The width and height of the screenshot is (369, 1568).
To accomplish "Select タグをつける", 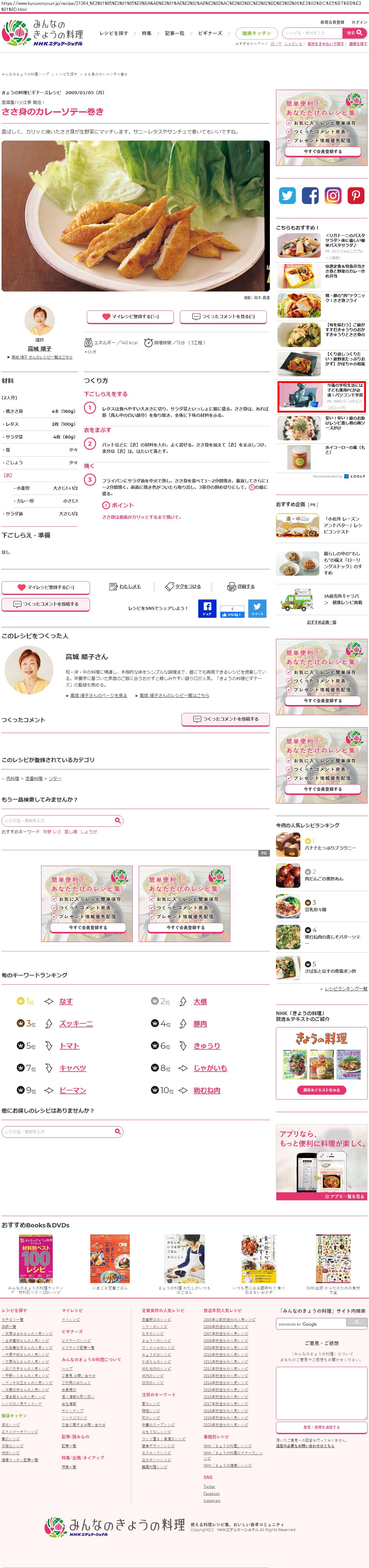I will (x=183, y=586).
